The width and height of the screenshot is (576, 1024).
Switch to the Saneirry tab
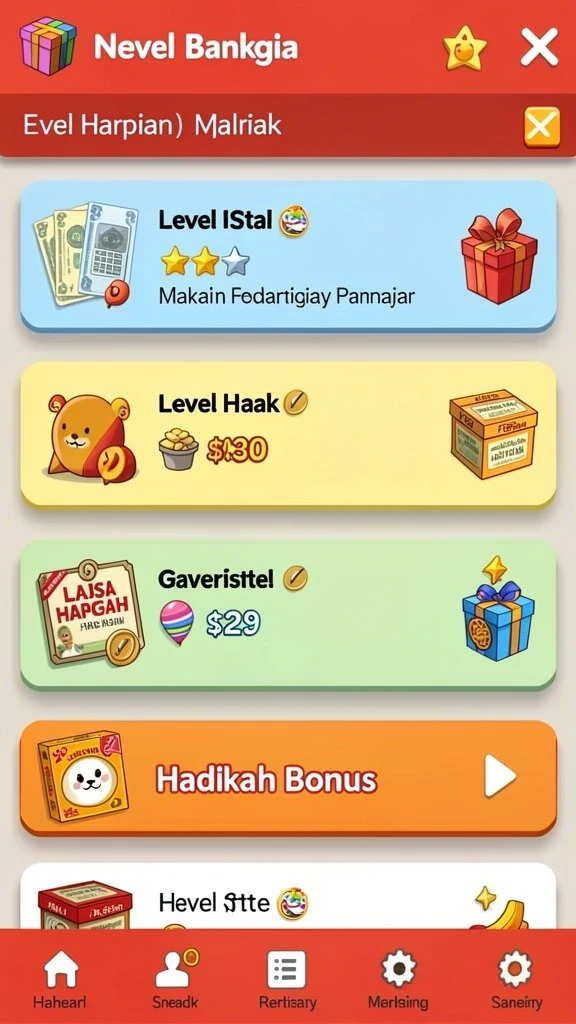(516, 978)
